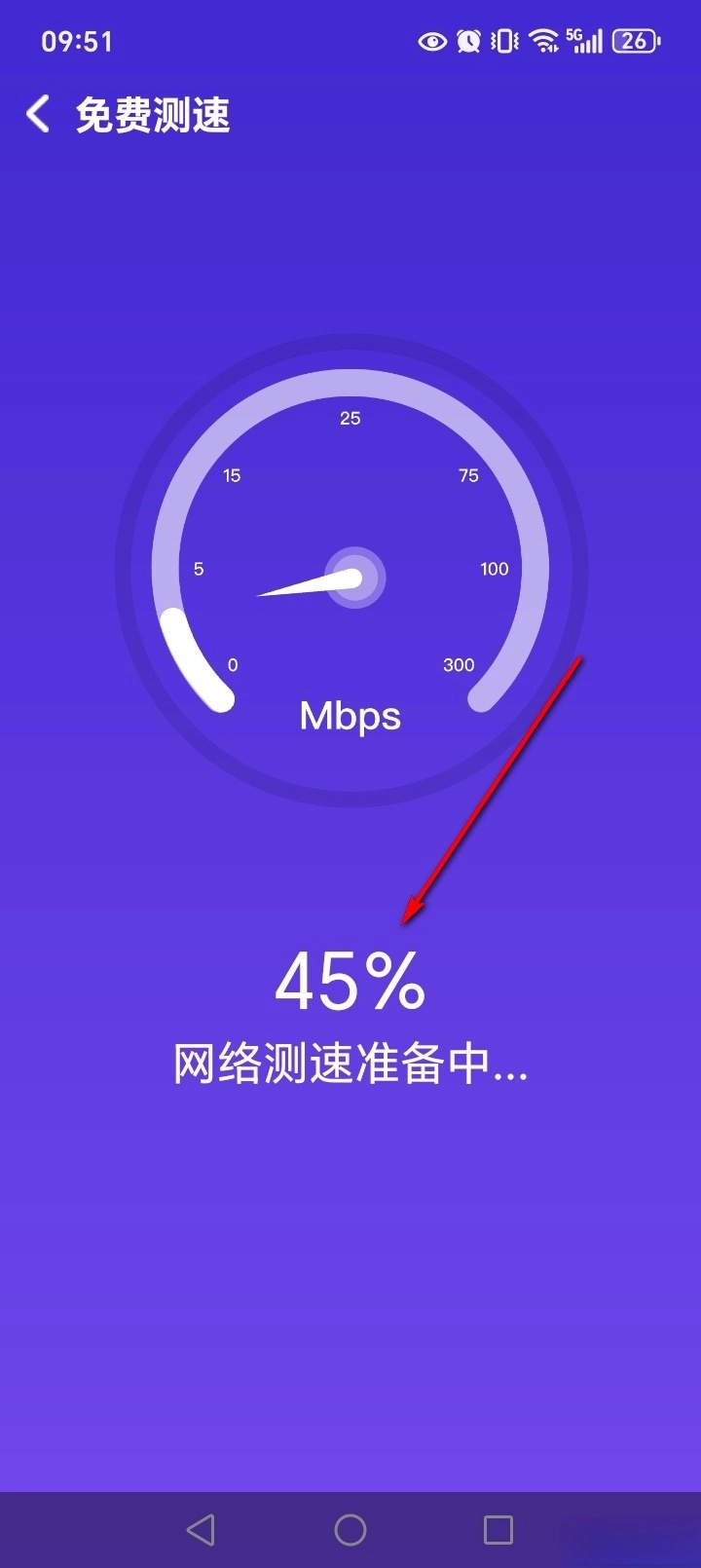Go to the home screen
The height and width of the screenshot is (1568, 701).
[350, 1529]
